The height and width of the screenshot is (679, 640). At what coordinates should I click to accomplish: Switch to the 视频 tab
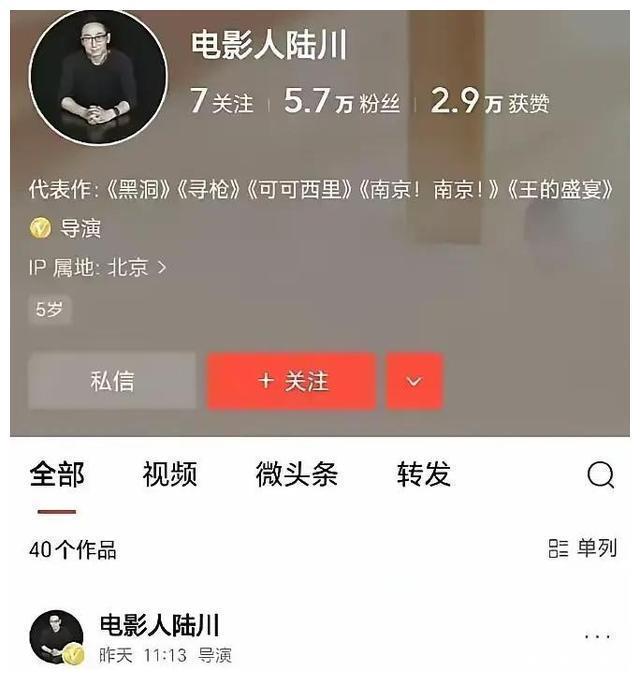pos(169,474)
